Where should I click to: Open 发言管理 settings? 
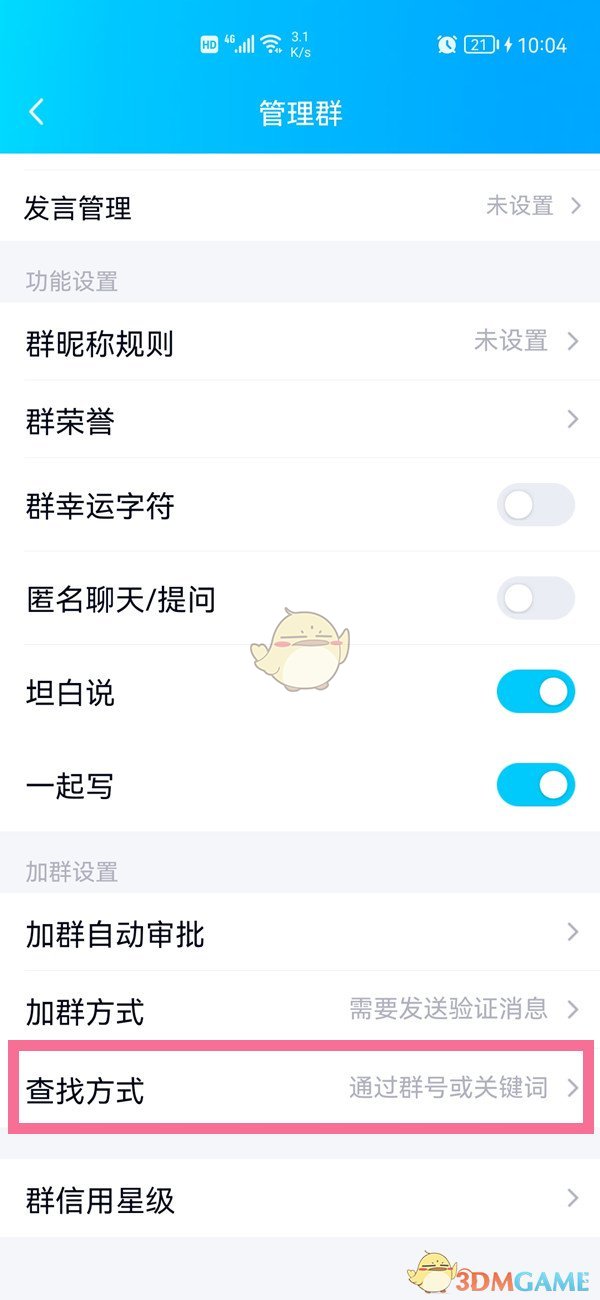300,208
